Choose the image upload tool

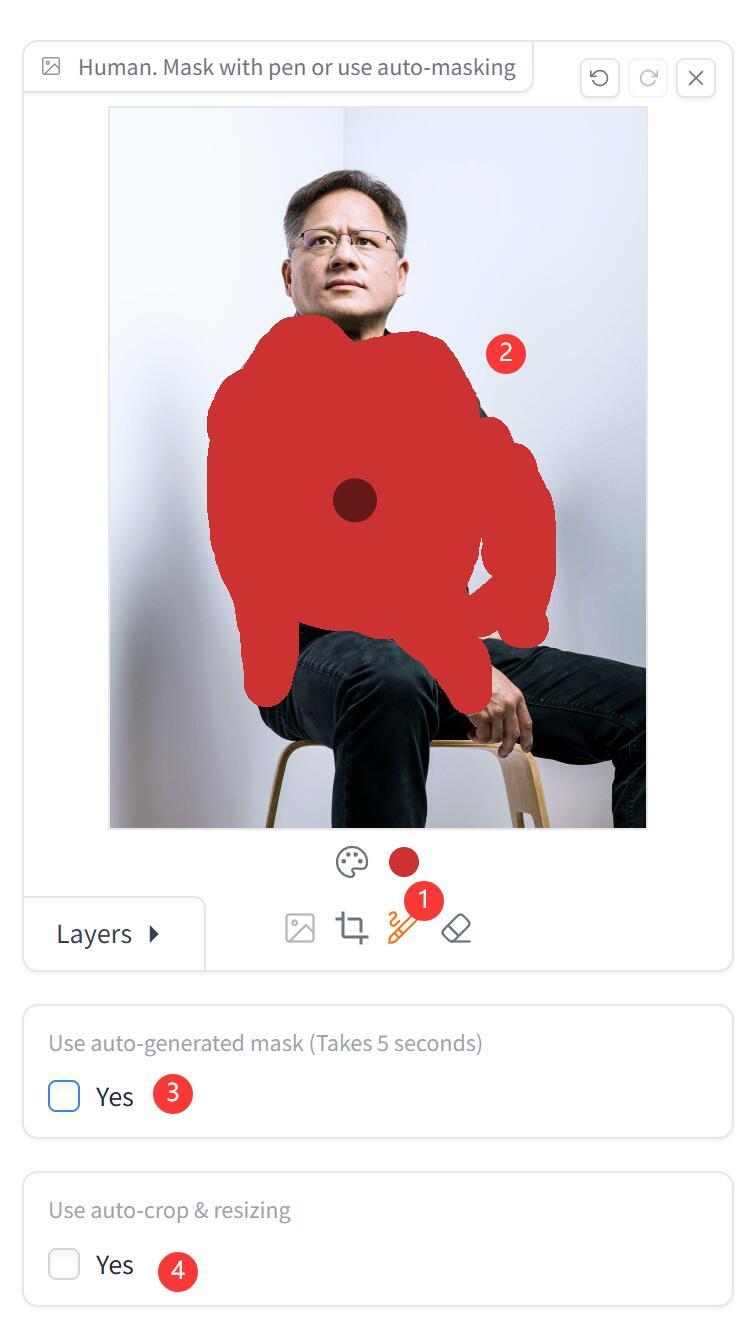(300, 928)
